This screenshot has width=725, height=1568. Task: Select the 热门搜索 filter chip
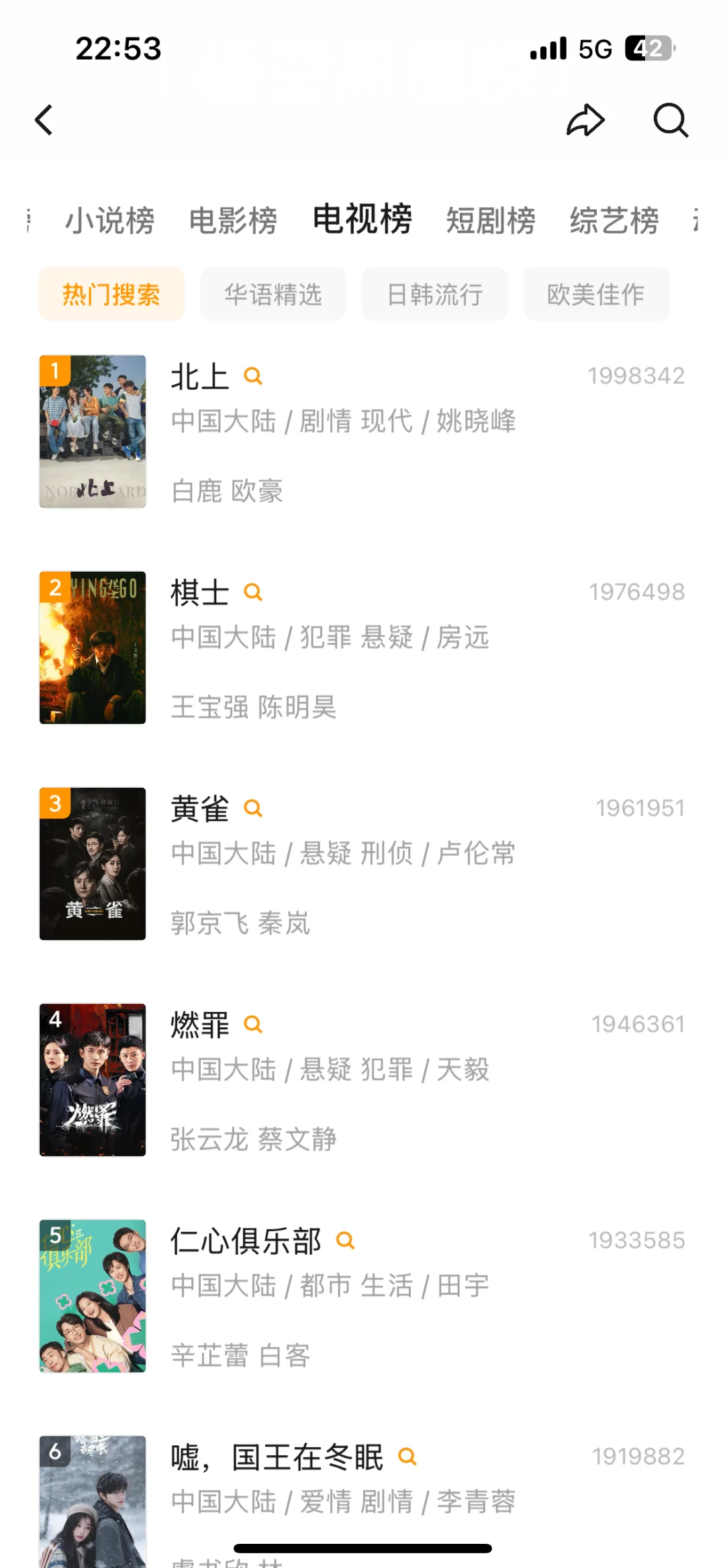click(x=111, y=294)
